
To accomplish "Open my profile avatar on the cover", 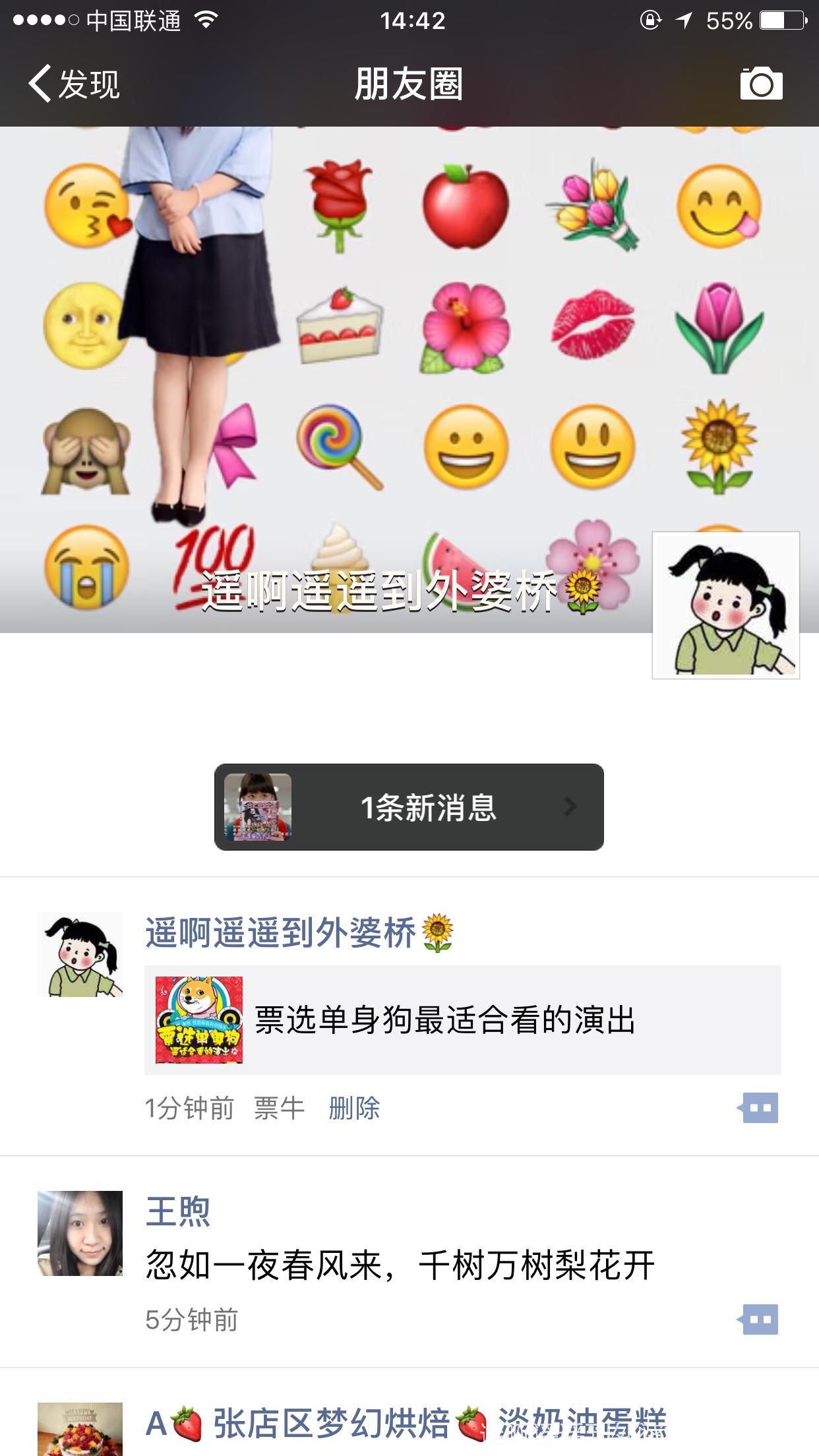I will click(725, 605).
